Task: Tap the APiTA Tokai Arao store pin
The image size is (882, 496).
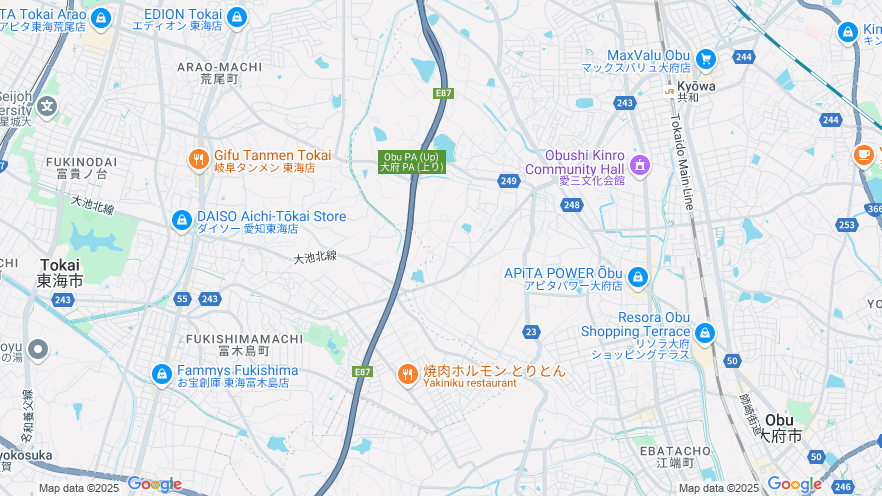Action: pyautogui.click(x=100, y=17)
